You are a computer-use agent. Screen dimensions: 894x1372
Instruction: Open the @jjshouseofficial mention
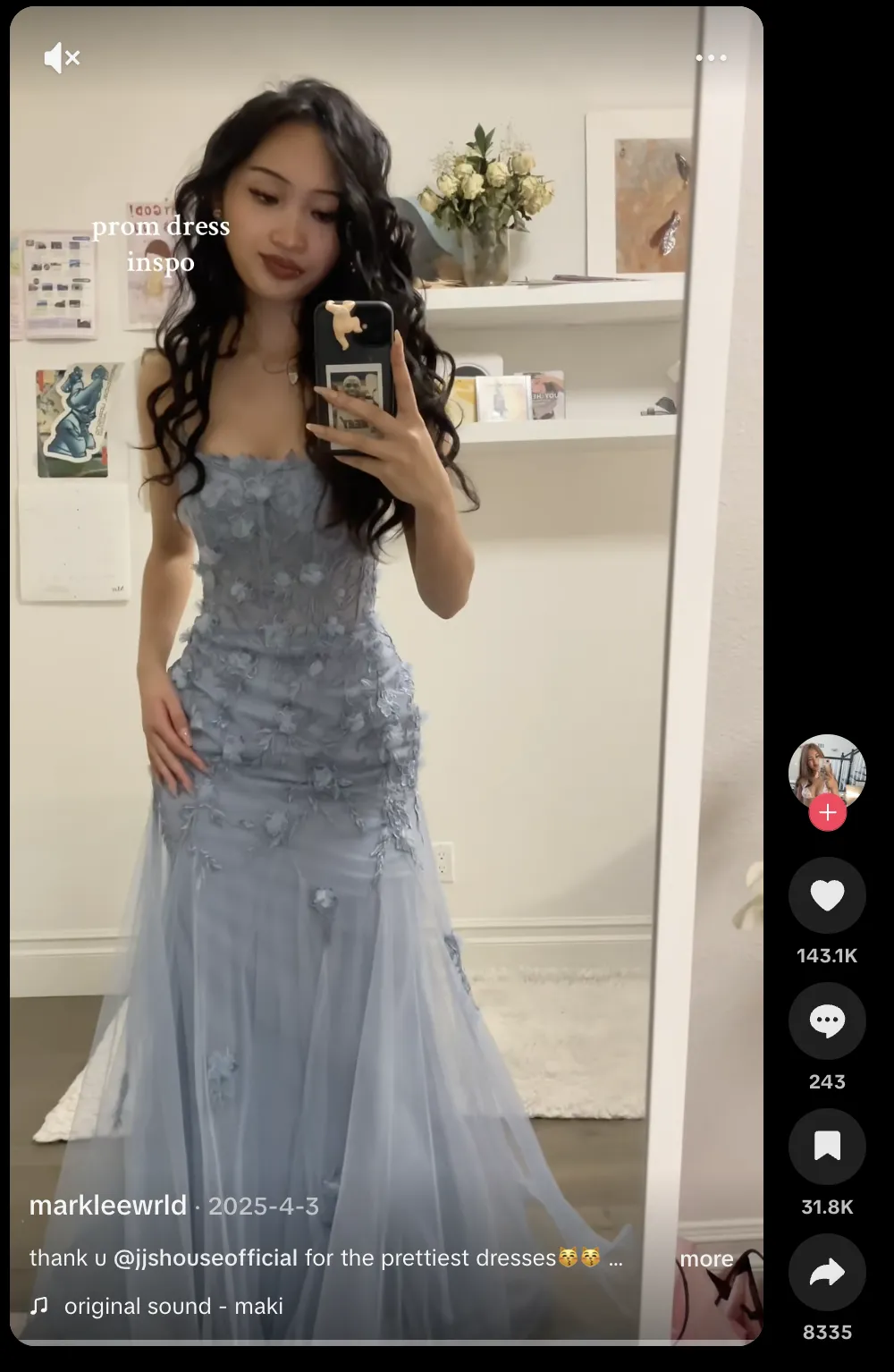coord(206,1258)
